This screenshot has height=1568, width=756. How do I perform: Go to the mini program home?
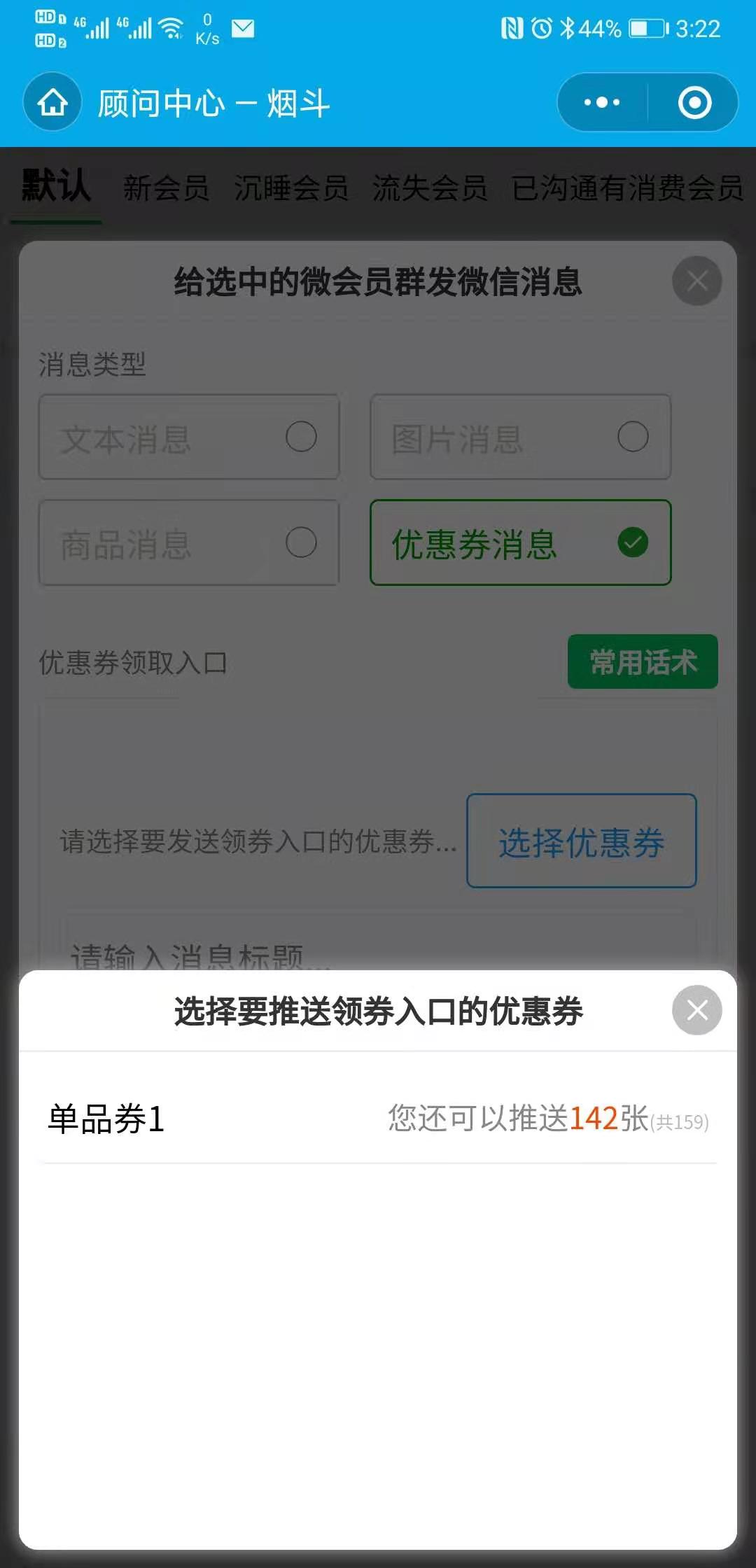click(x=52, y=103)
